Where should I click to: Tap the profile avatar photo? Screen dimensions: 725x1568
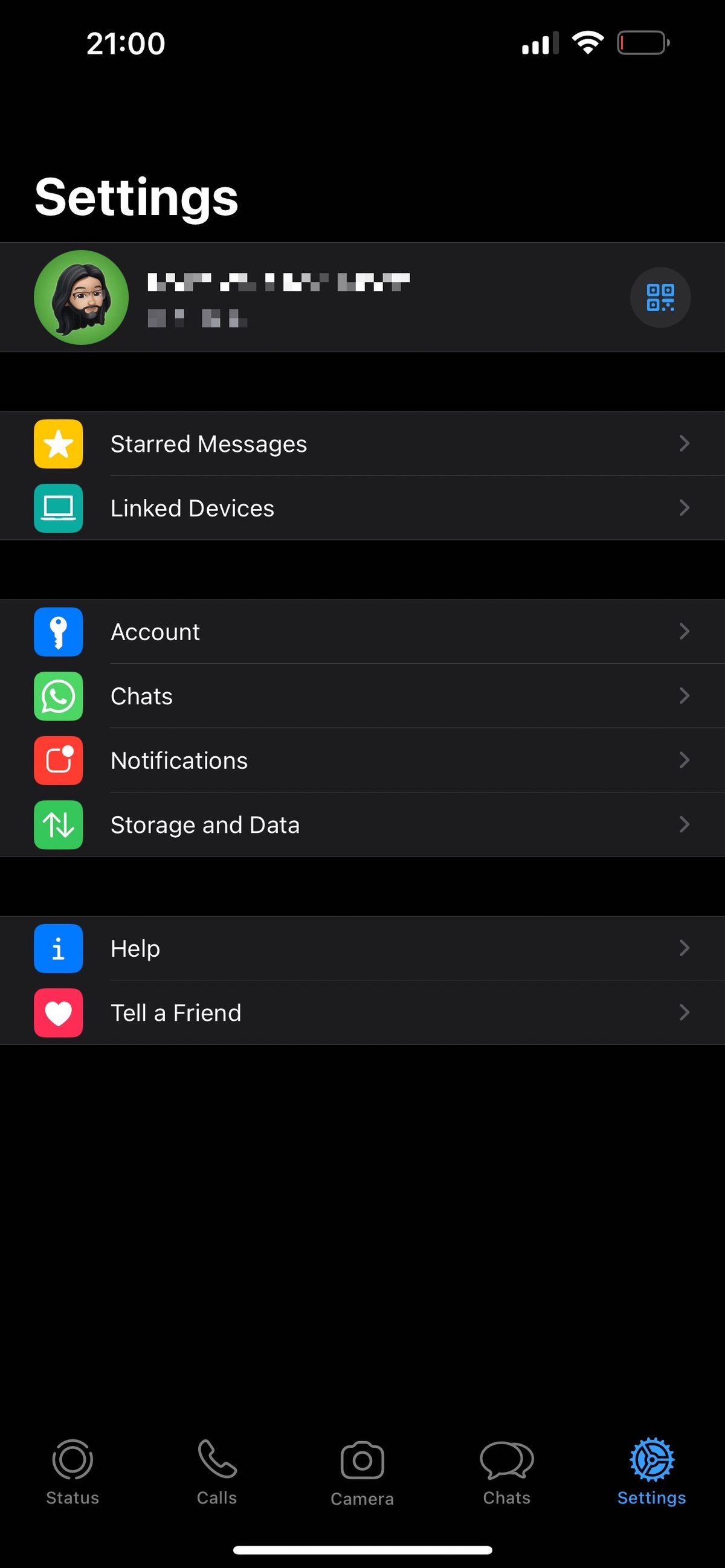tap(81, 297)
